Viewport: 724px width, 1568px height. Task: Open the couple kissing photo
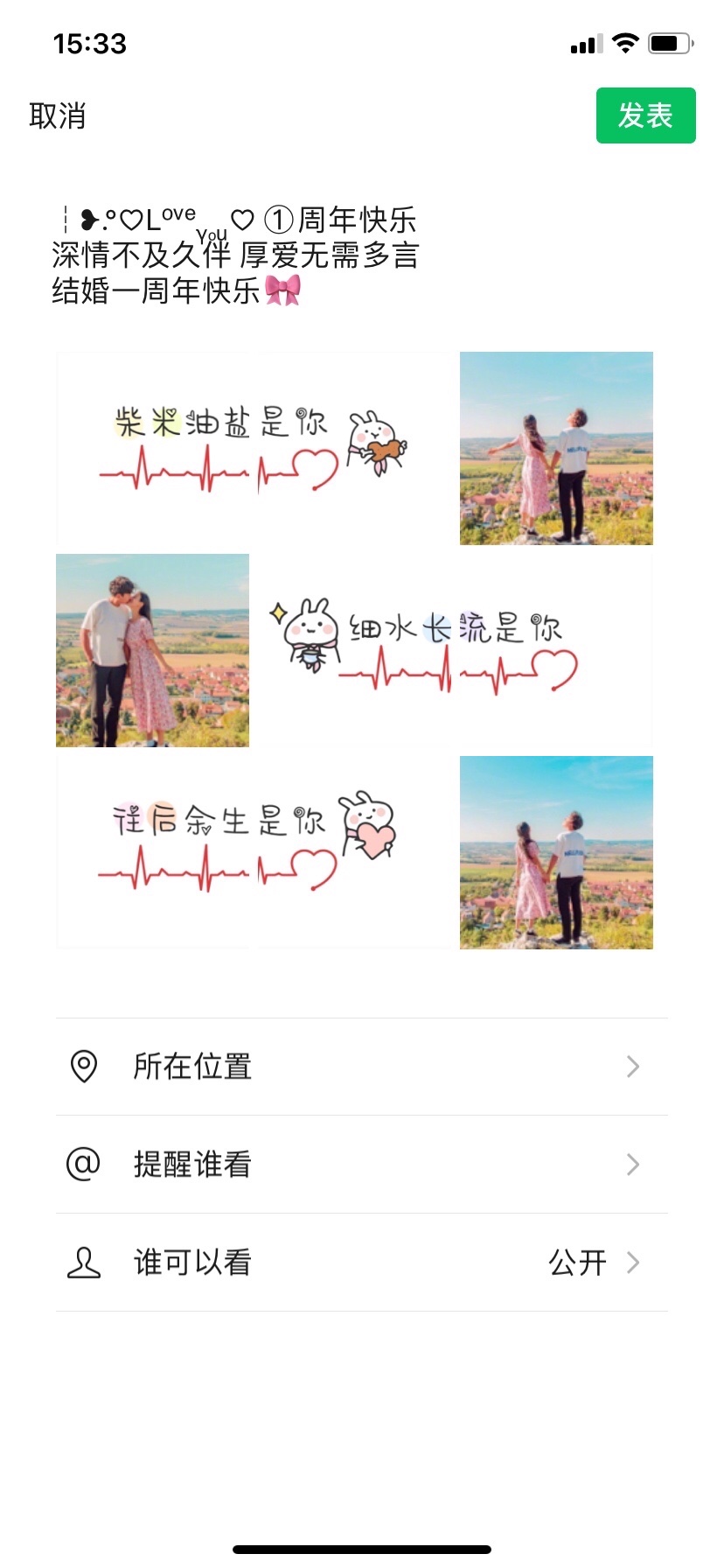[x=152, y=650]
